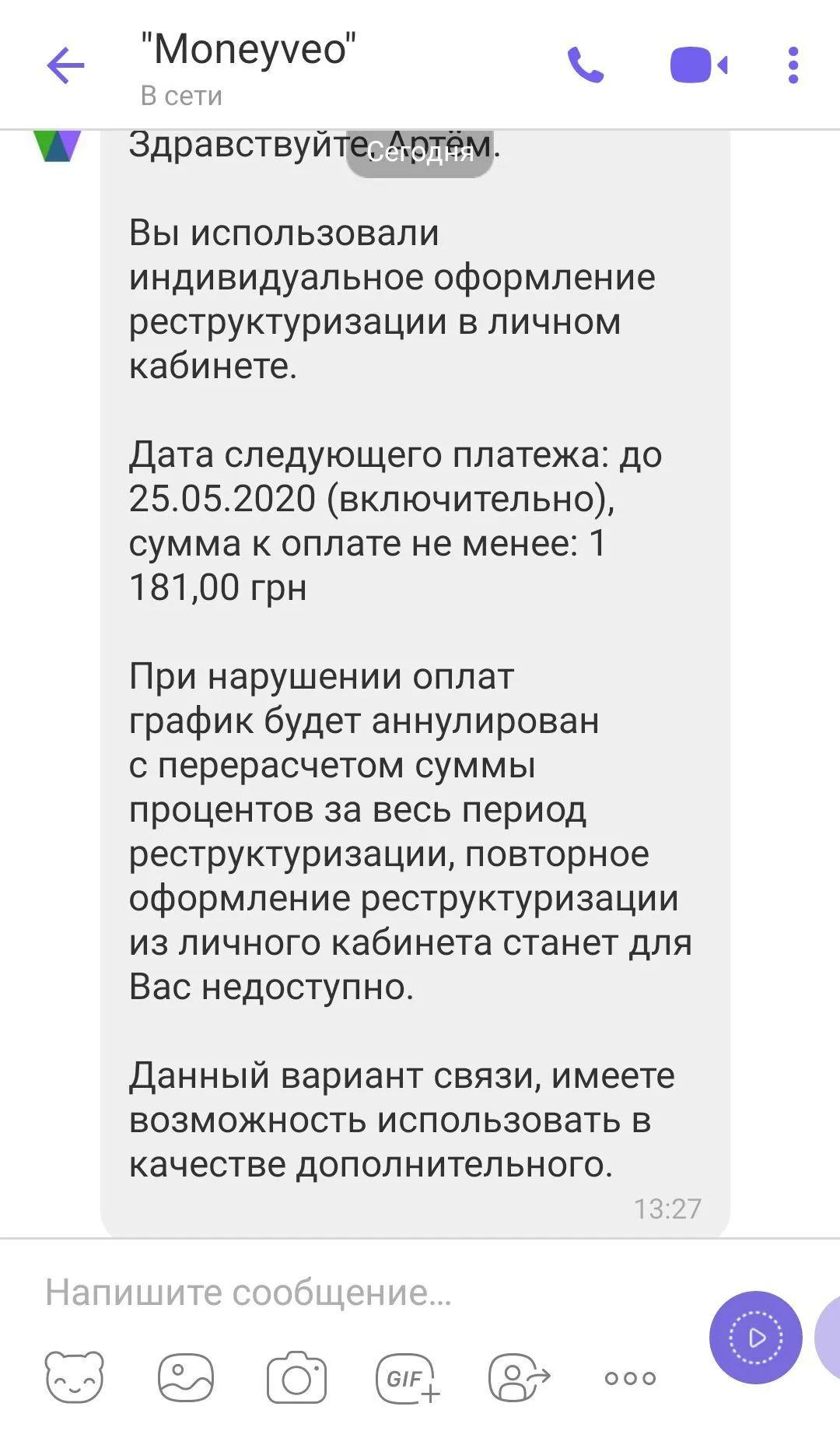The width and height of the screenshot is (840, 1438).
Task: Open the sticker picker
Action: click(x=75, y=1378)
